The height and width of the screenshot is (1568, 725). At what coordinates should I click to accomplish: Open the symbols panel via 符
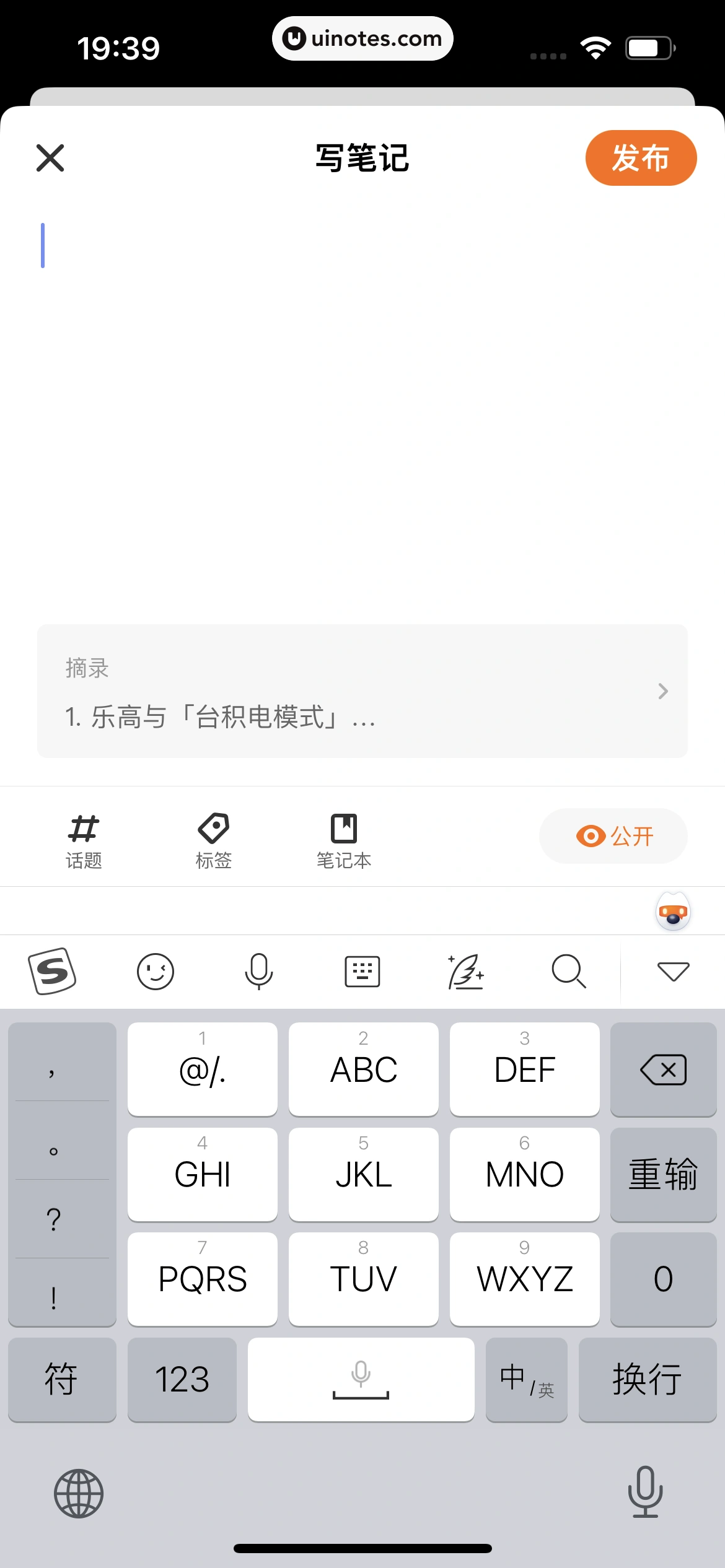tap(61, 1379)
